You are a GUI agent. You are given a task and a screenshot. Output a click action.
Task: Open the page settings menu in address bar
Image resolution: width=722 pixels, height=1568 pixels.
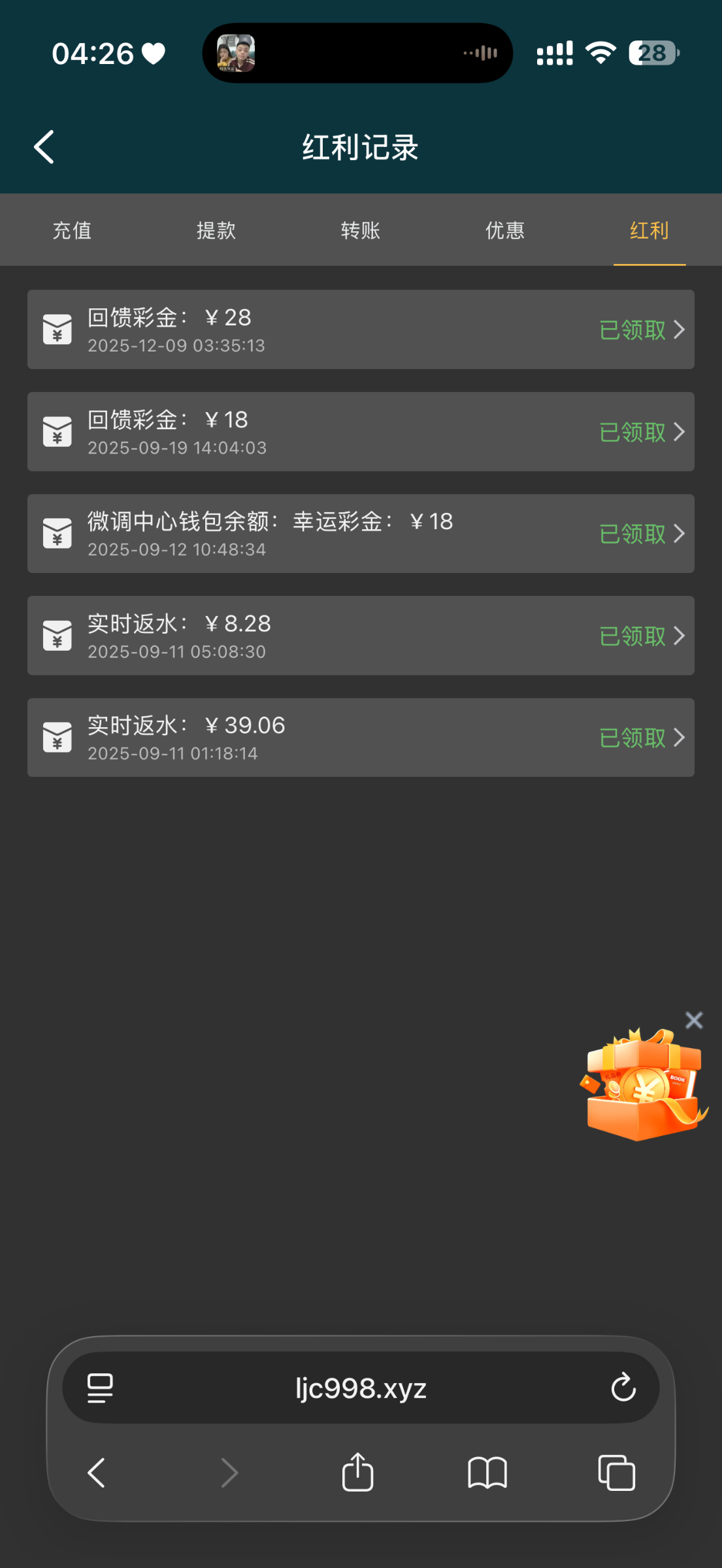click(100, 1388)
